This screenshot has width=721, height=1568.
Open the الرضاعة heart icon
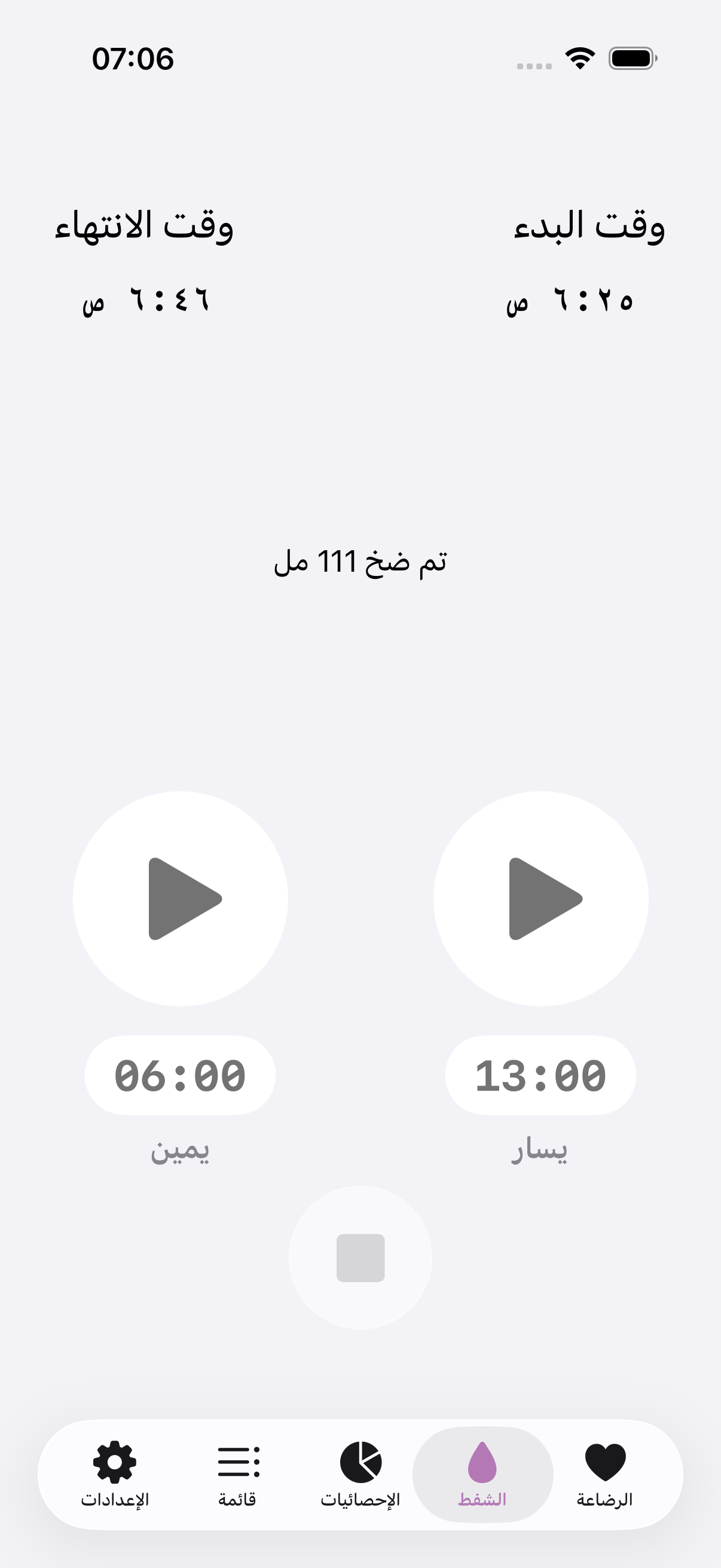(606, 1462)
